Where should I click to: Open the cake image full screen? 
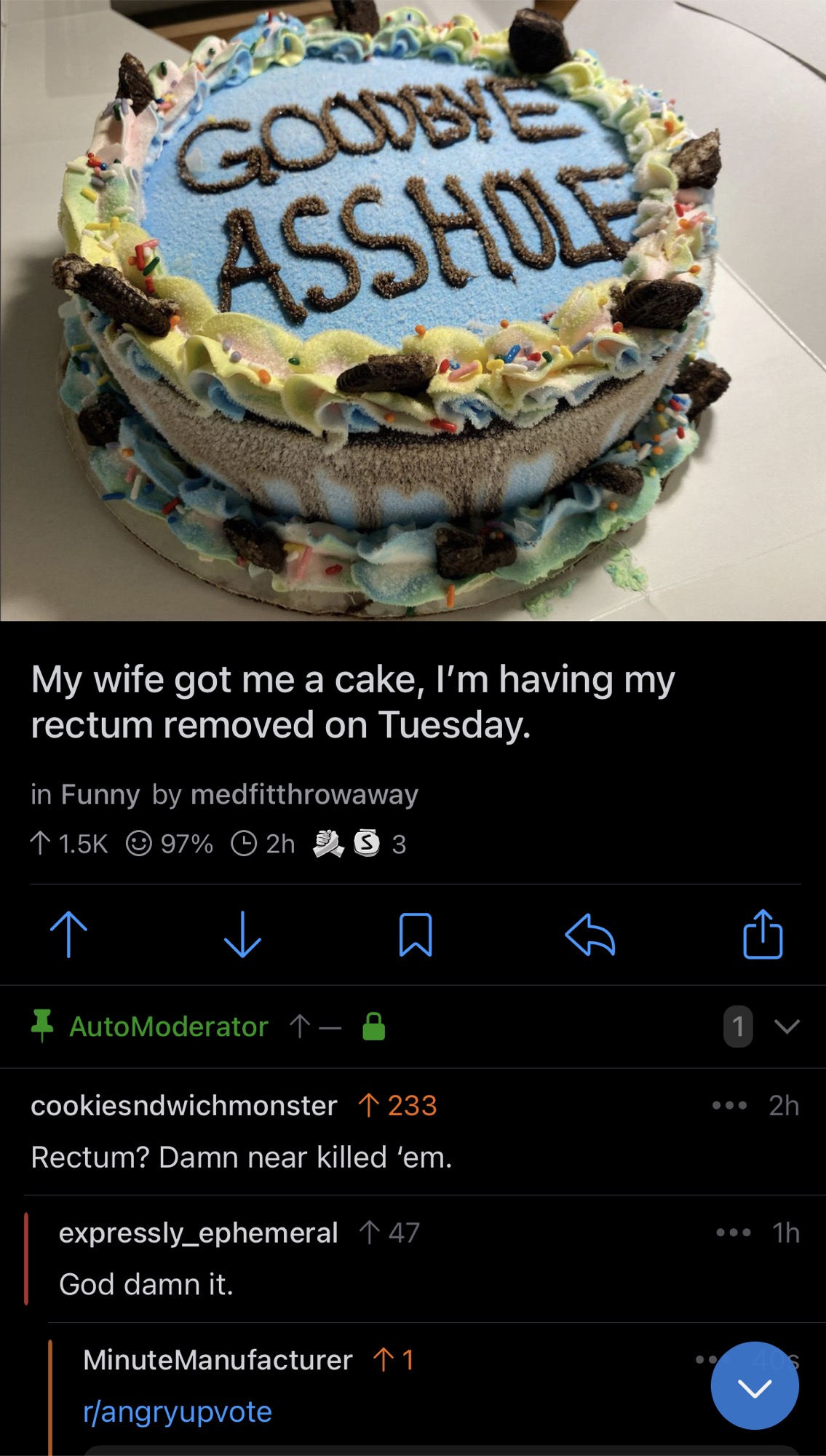coord(413,309)
